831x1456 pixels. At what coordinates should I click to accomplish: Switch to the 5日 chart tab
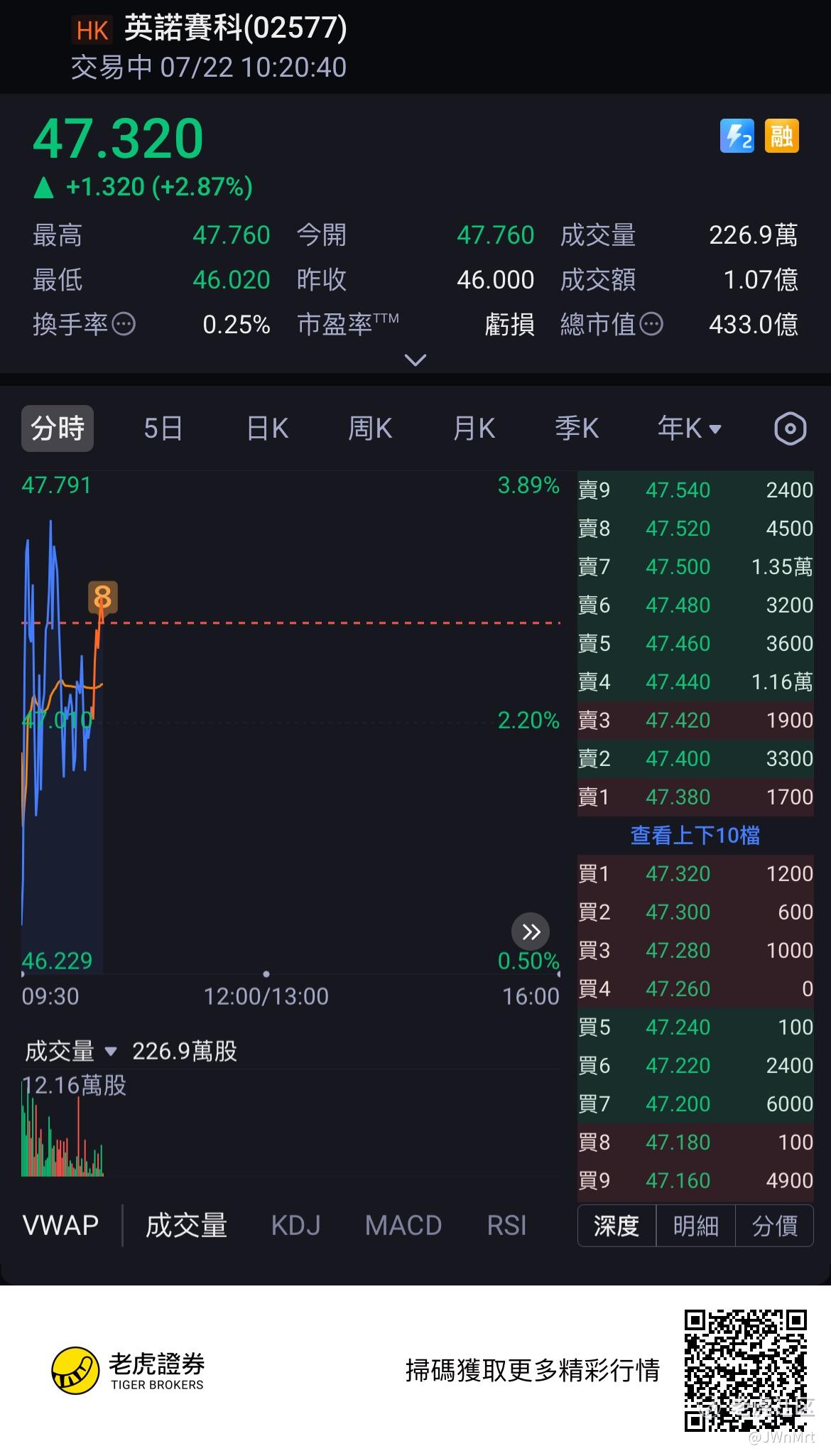(x=163, y=428)
